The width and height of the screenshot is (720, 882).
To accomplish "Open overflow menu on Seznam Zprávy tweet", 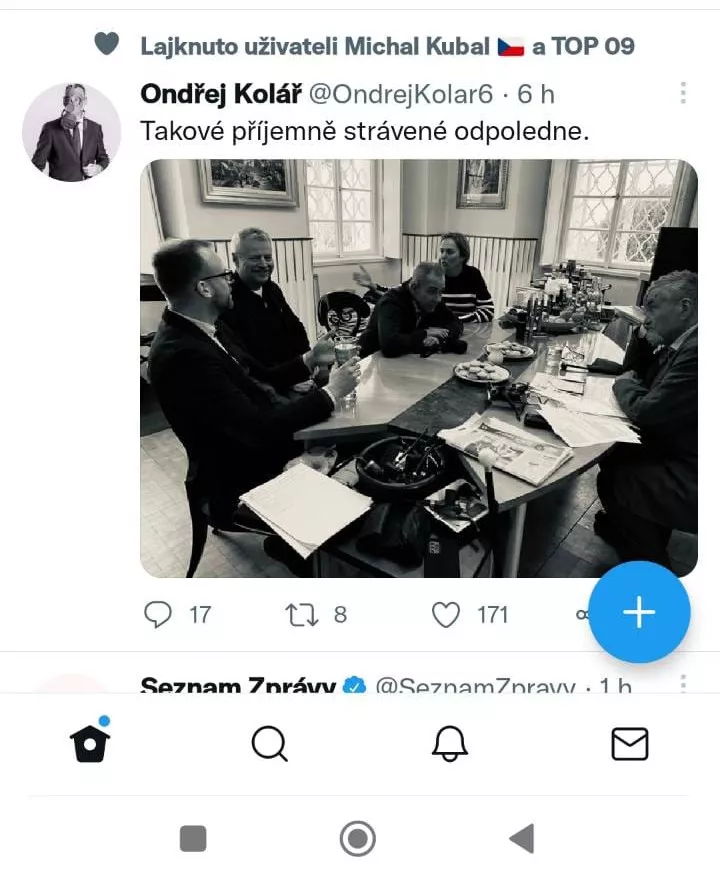I will tap(683, 684).
